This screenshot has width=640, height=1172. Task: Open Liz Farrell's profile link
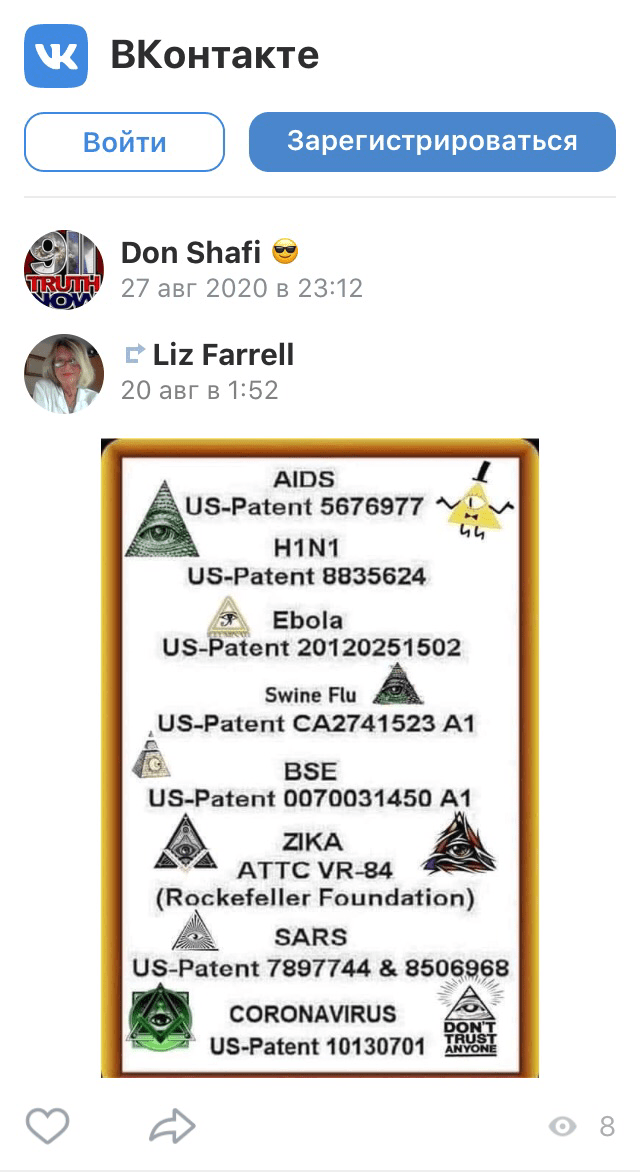(x=223, y=354)
